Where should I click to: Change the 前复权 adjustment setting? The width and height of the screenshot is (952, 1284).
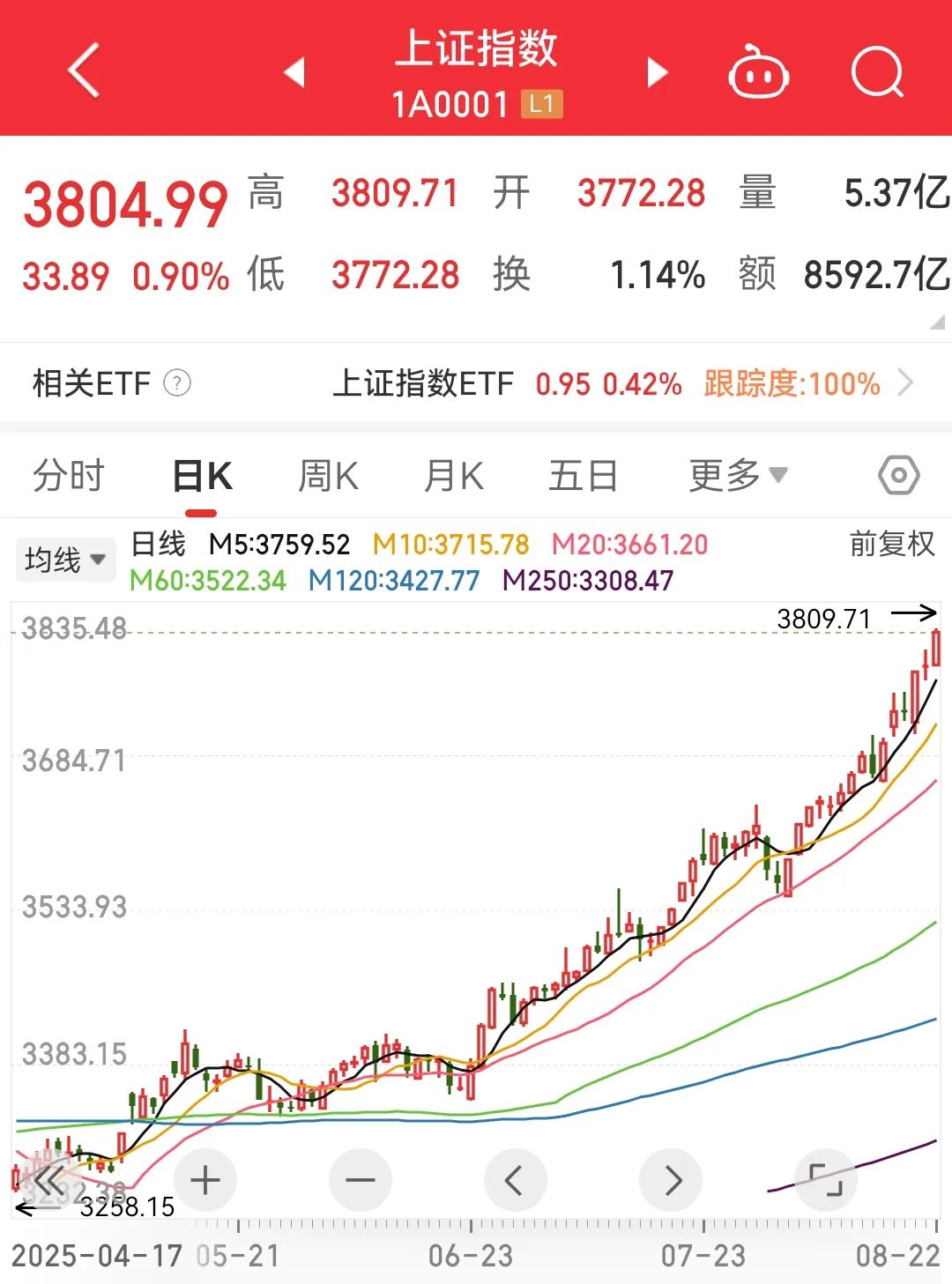(x=891, y=545)
